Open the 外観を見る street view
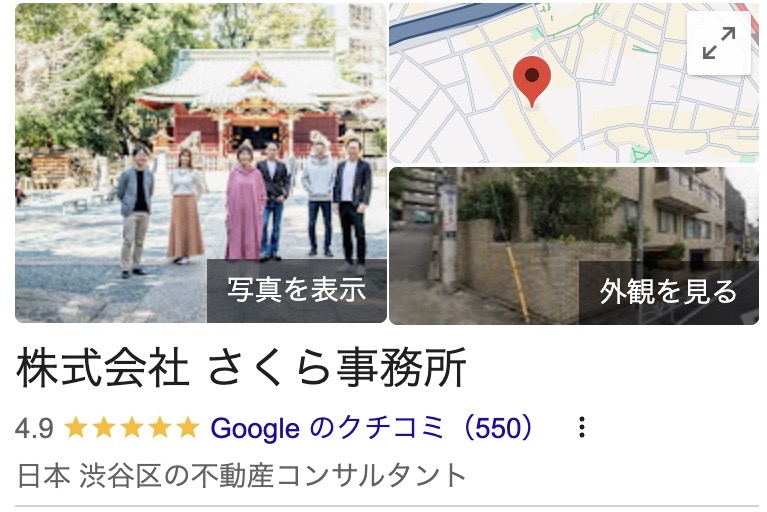This screenshot has width=767, height=512. click(668, 291)
